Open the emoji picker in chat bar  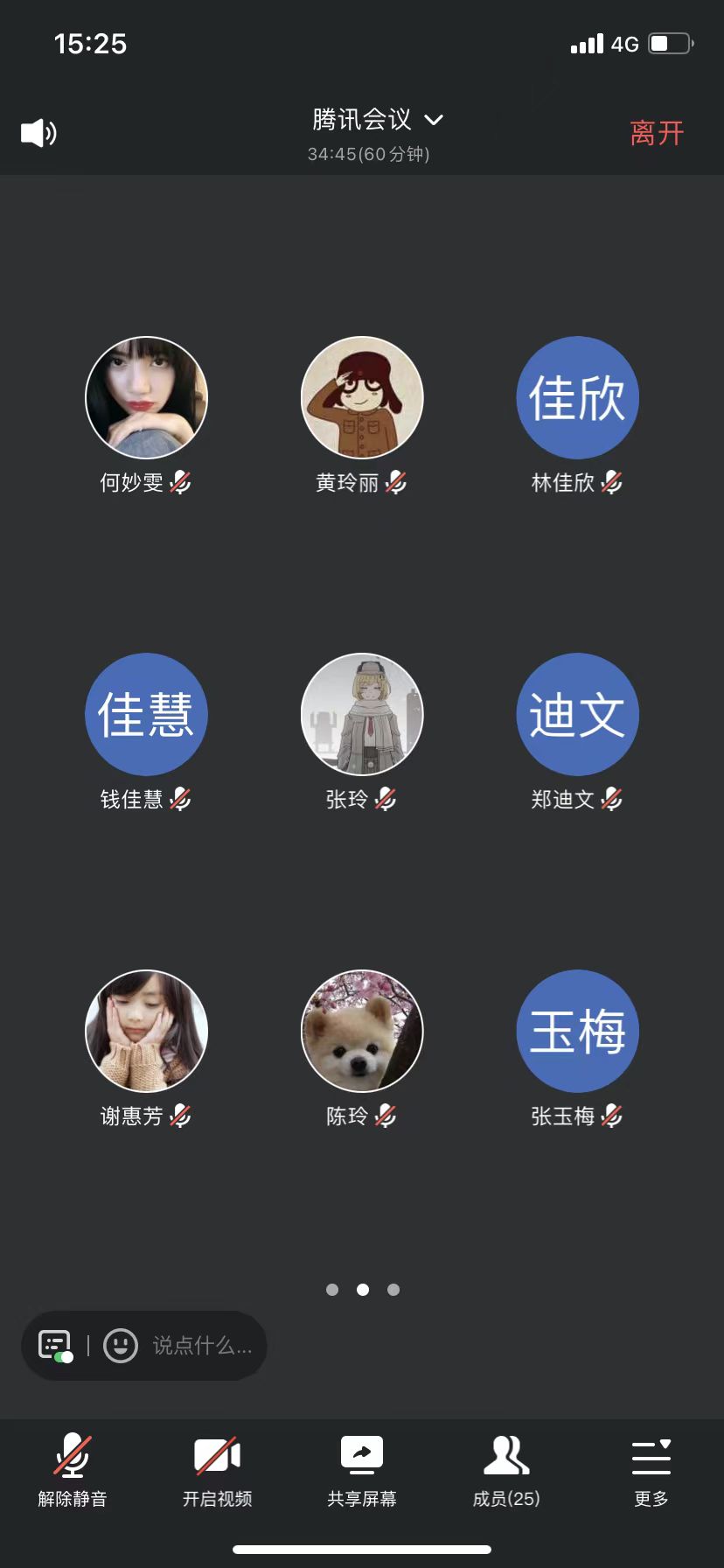pyautogui.click(x=121, y=1346)
